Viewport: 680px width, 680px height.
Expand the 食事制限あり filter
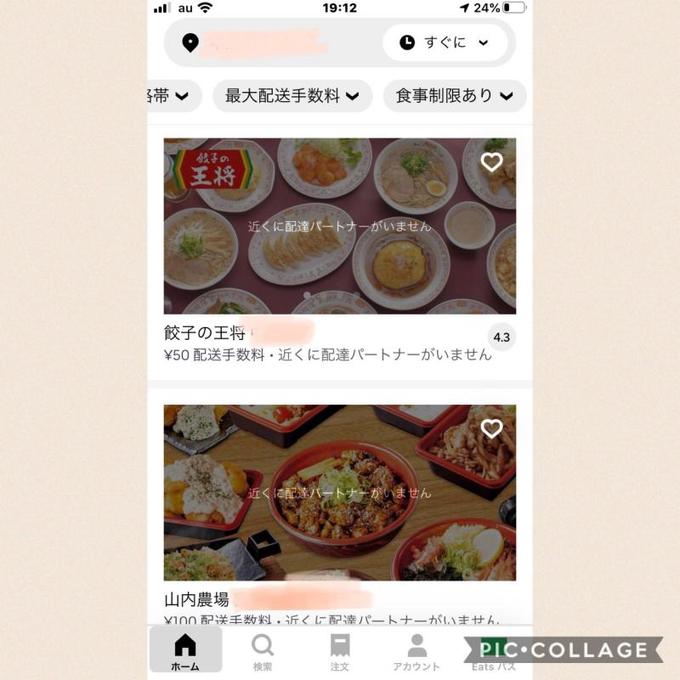tap(454, 96)
